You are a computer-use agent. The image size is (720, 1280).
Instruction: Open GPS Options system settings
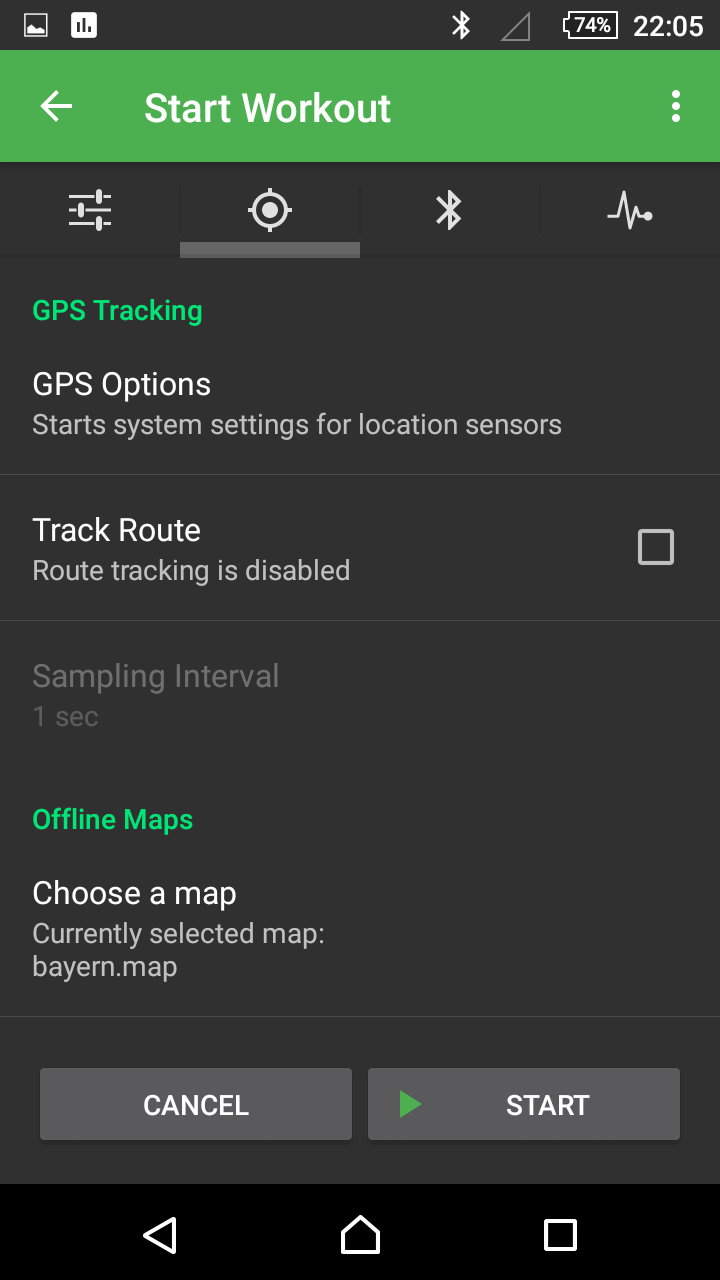coord(360,402)
